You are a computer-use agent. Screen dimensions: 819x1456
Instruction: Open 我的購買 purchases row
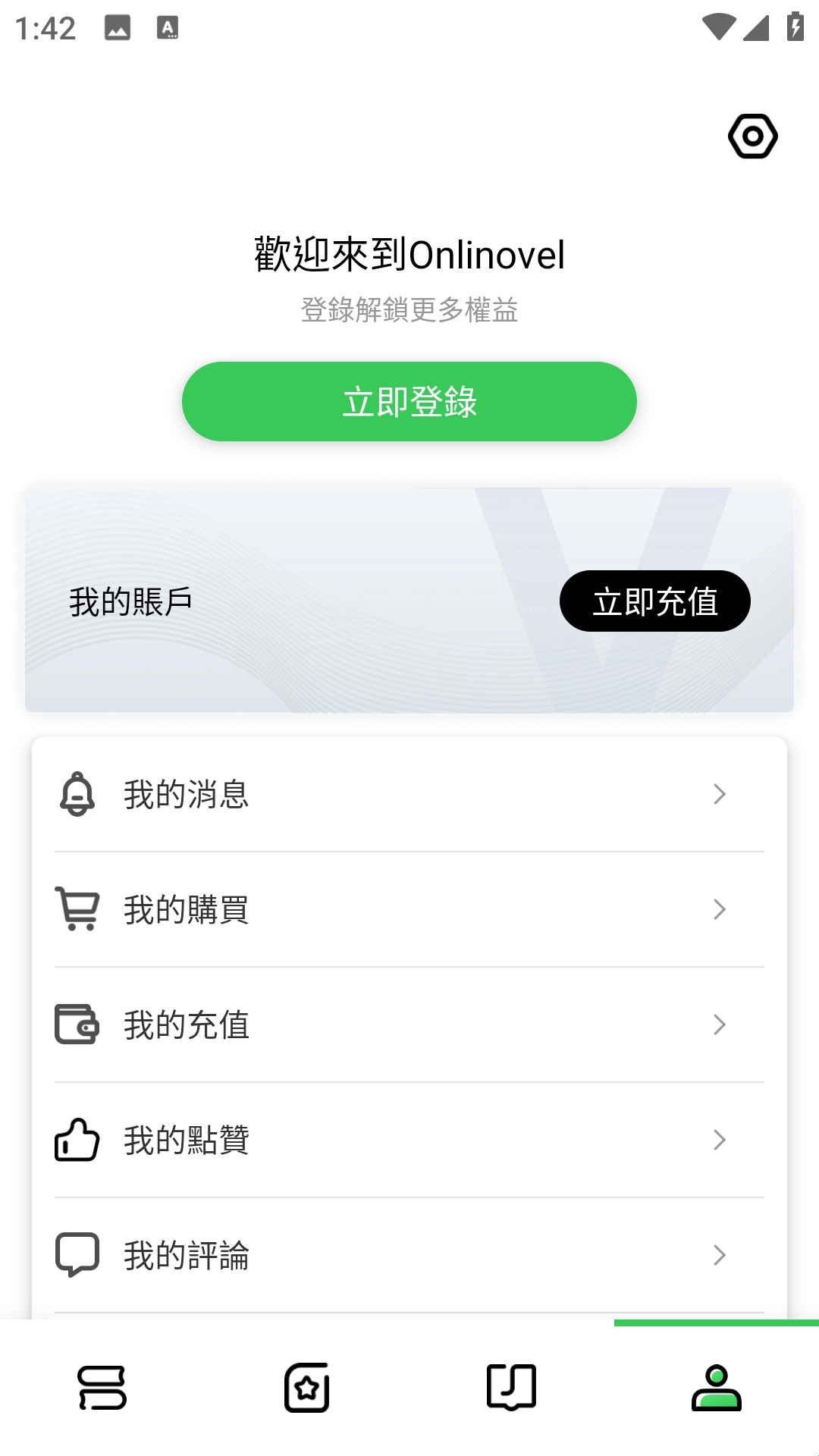[409, 909]
